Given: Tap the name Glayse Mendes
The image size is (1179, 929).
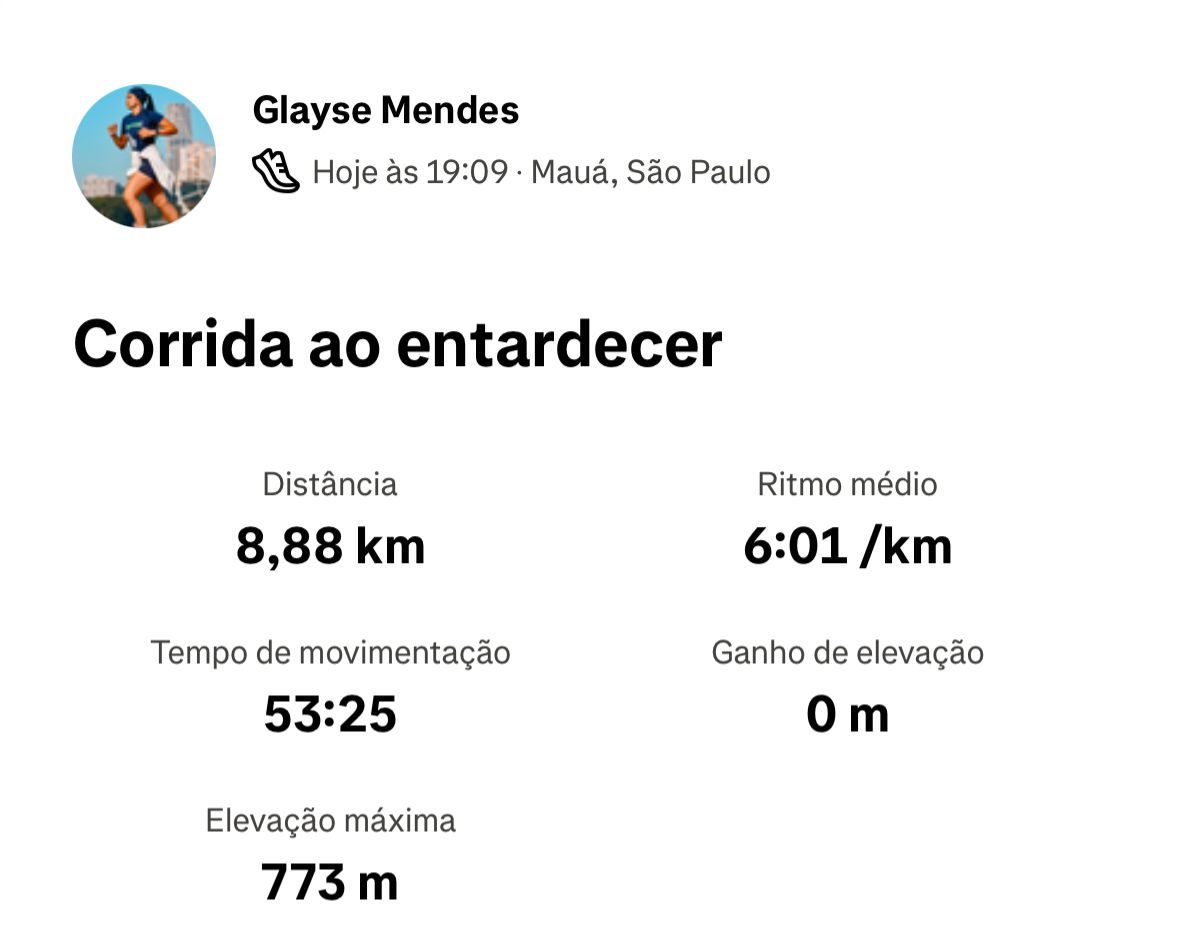Looking at the screenshot, I should (x=386, y=110).
